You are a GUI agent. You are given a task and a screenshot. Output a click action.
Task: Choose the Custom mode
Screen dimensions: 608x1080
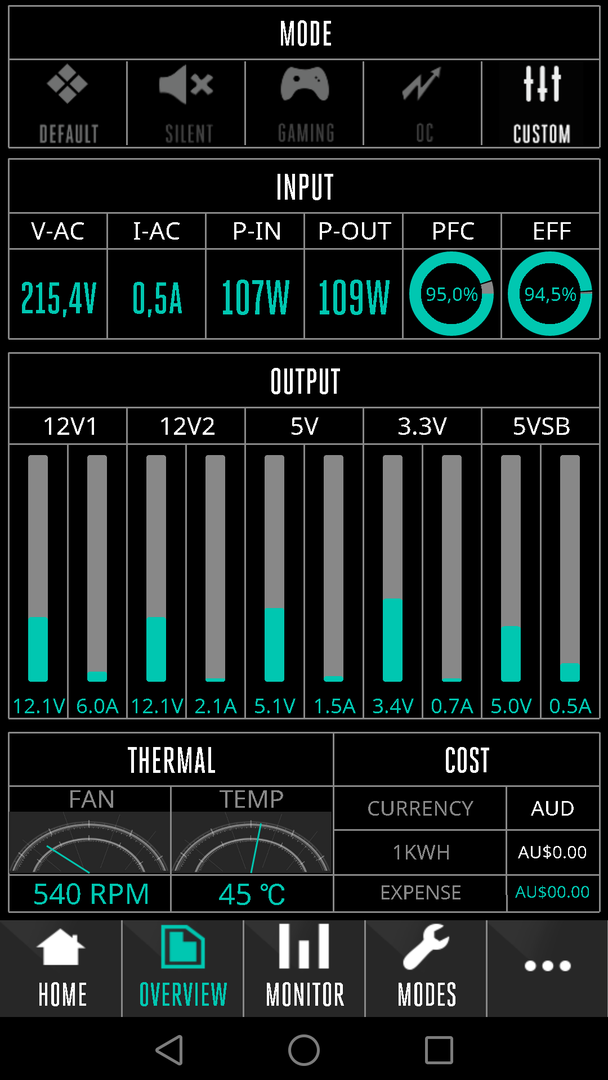point(541,104)
